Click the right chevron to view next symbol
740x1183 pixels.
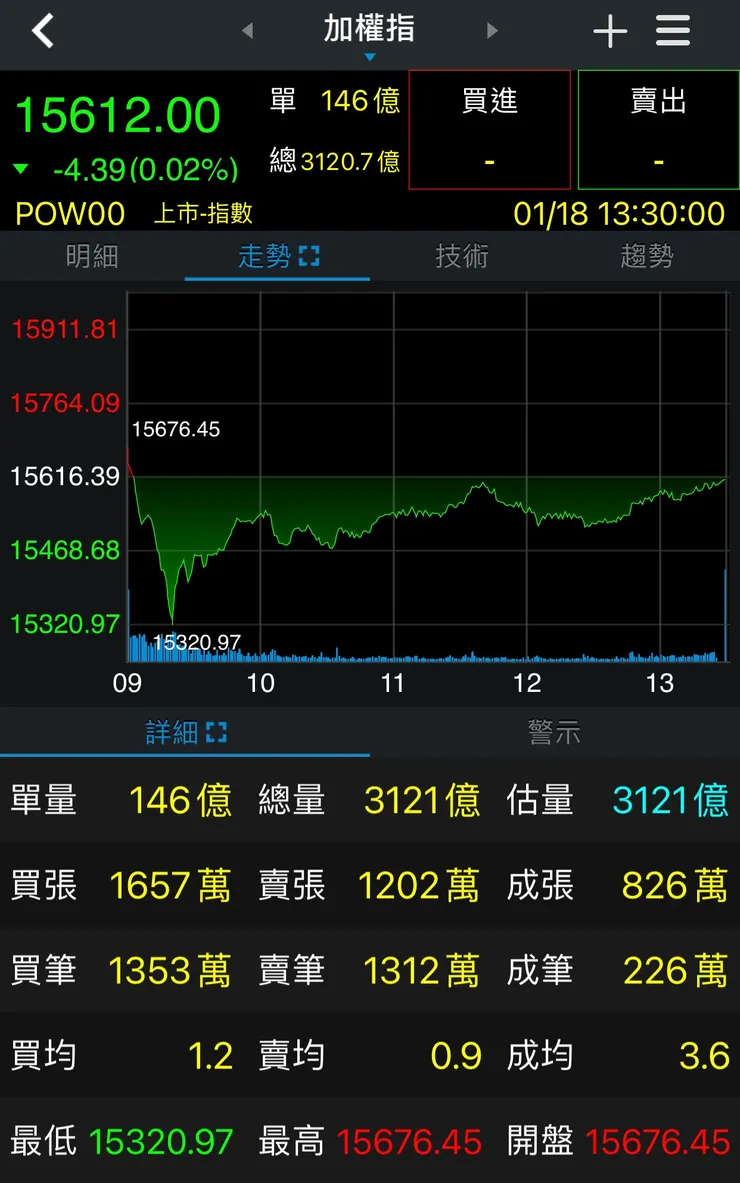coord(492,31)
